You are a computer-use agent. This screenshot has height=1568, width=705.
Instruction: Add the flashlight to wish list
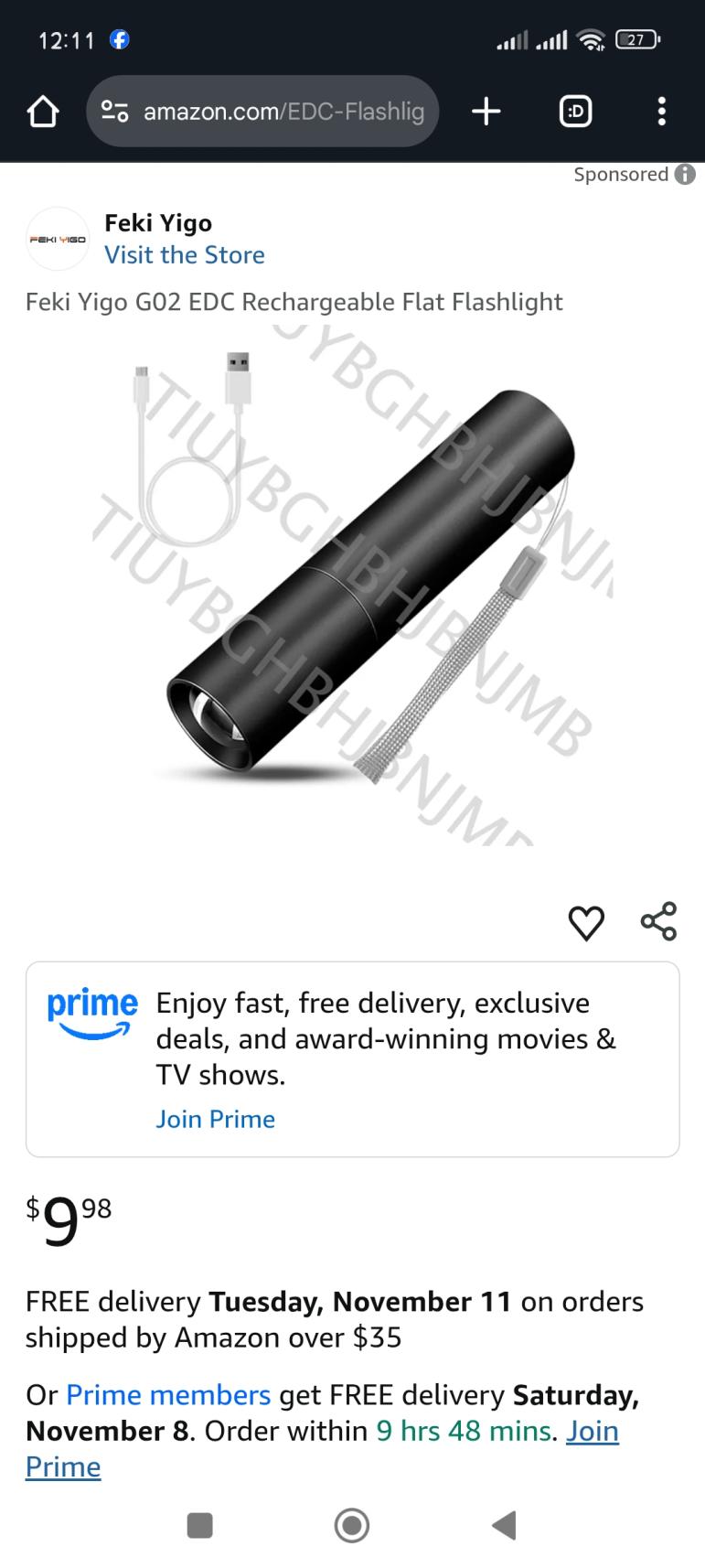(586, 922)
